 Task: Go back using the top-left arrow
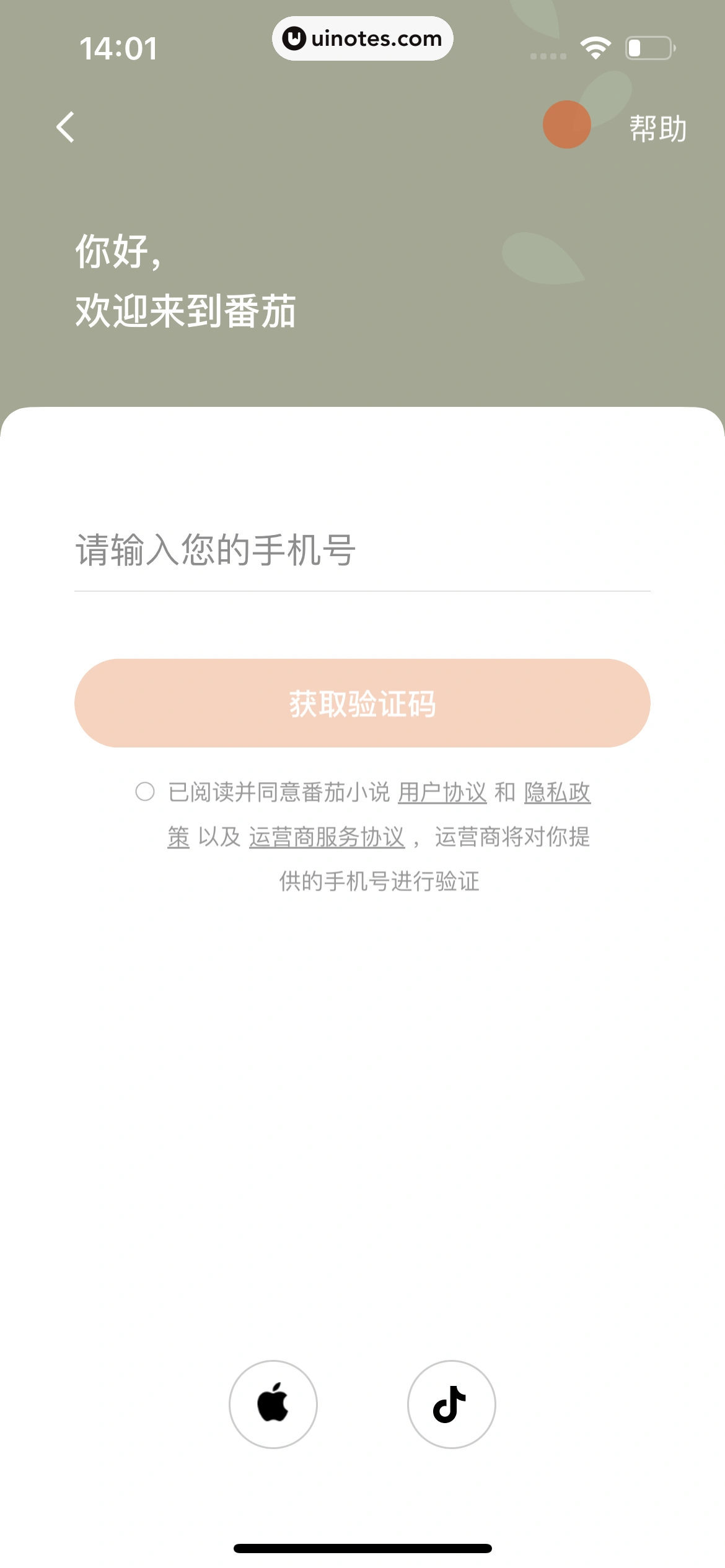[66, 128]
